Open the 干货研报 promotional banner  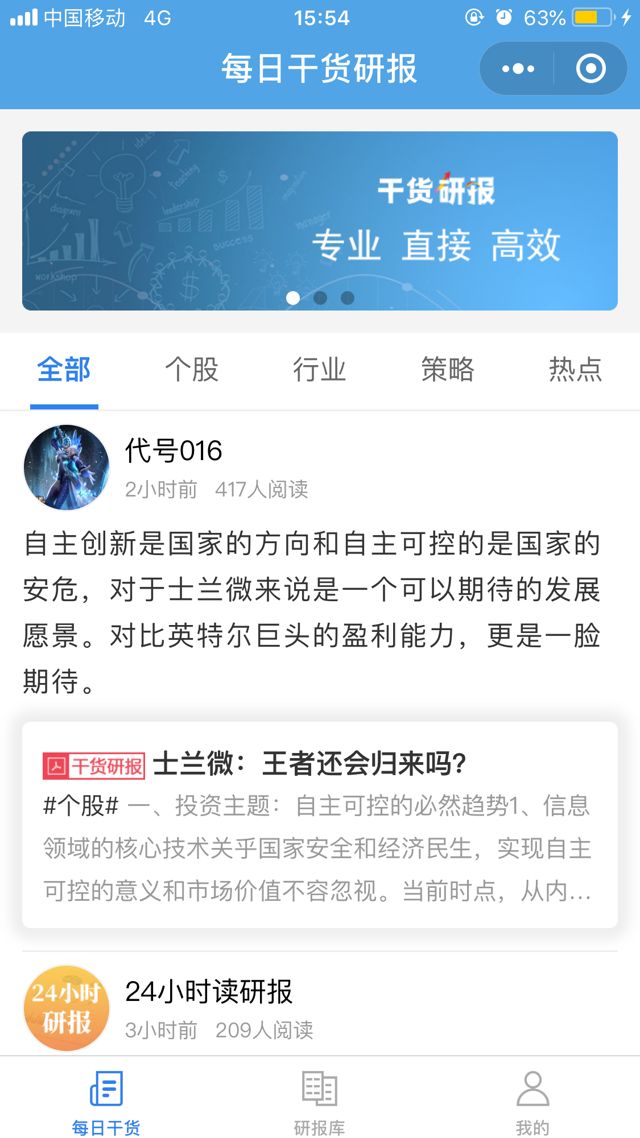[x=320, y=220]
